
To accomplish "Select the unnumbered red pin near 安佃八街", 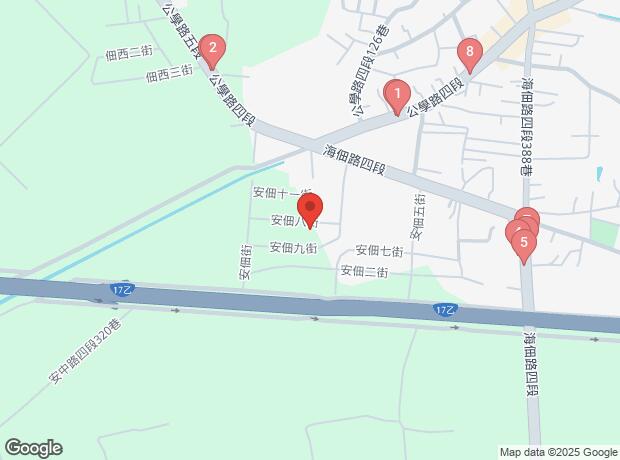I will point(310,211).
